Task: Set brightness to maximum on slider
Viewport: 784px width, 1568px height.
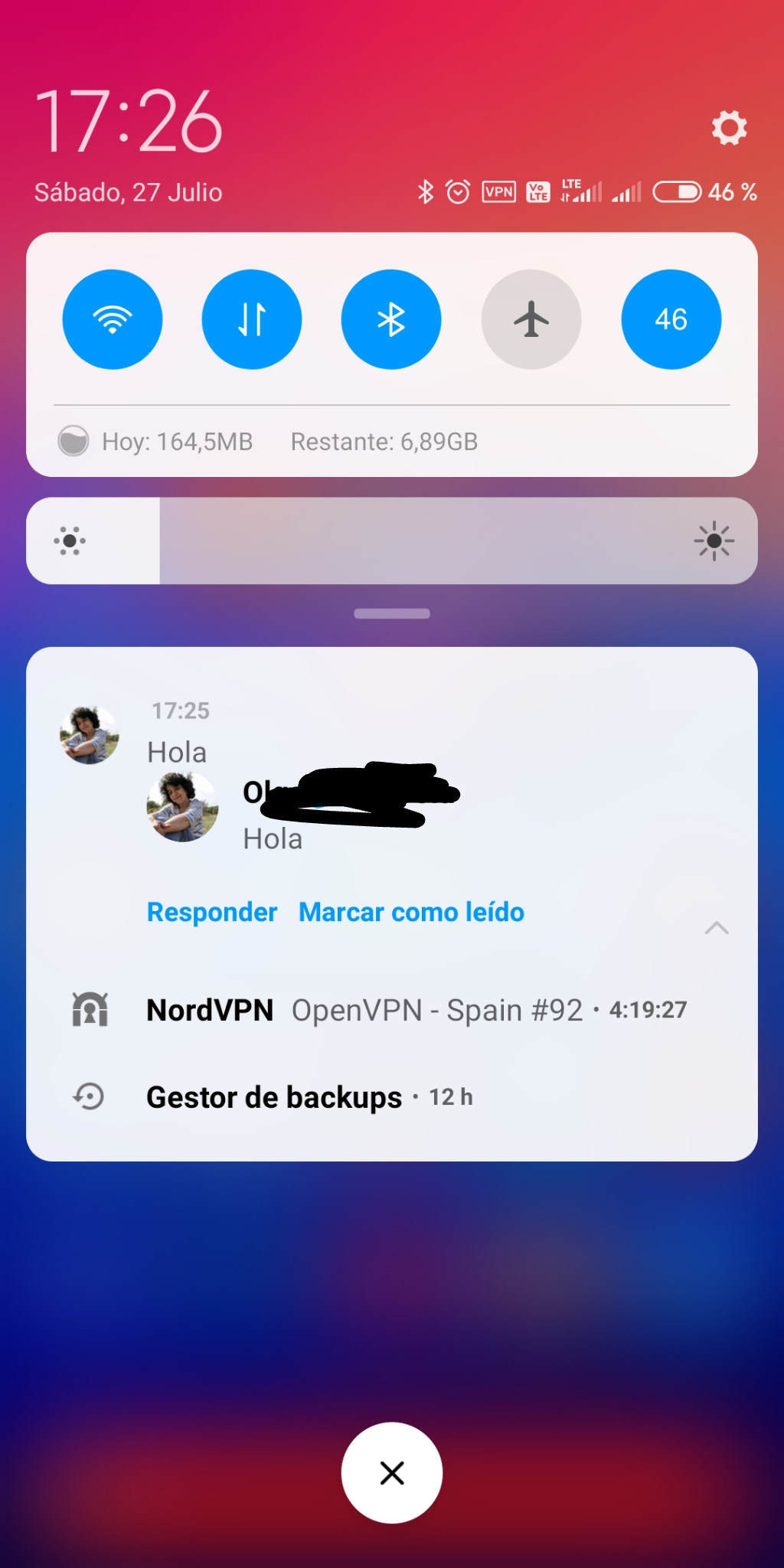Action: 714,541
